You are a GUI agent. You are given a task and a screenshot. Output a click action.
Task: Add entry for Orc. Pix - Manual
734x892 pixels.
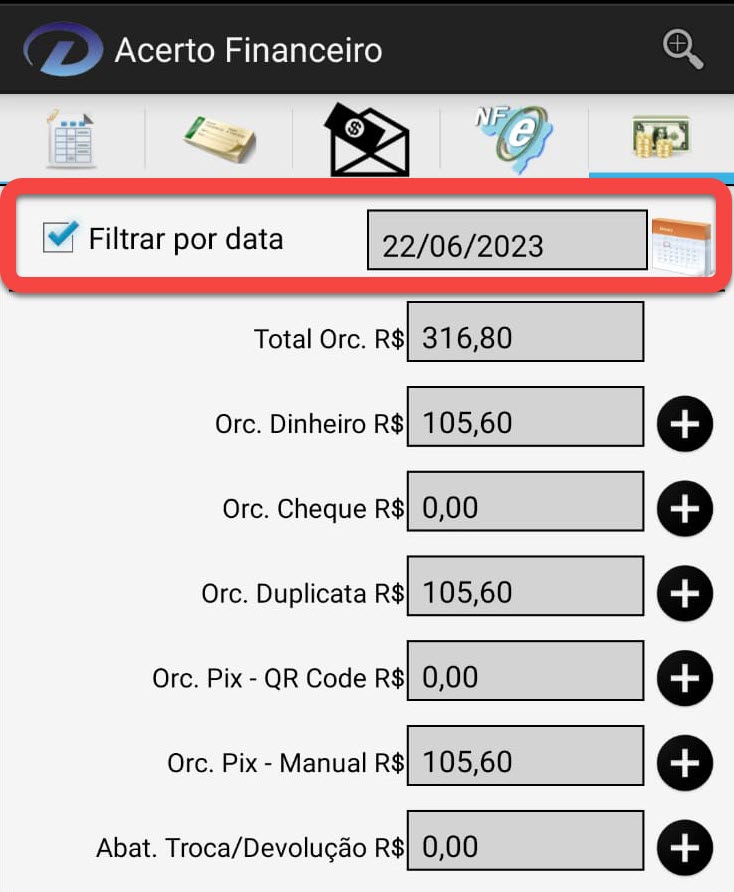(684, 764)
